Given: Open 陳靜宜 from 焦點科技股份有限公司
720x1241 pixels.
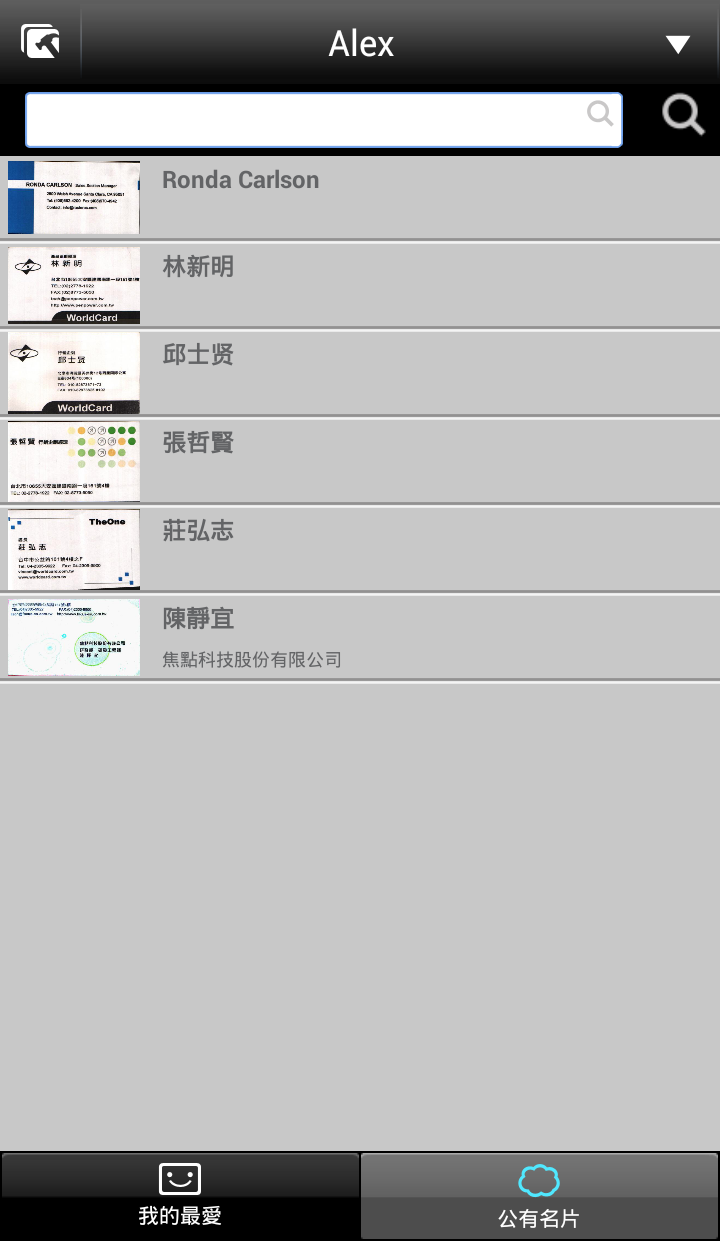Looking at the screenshot, I should 360,636.
